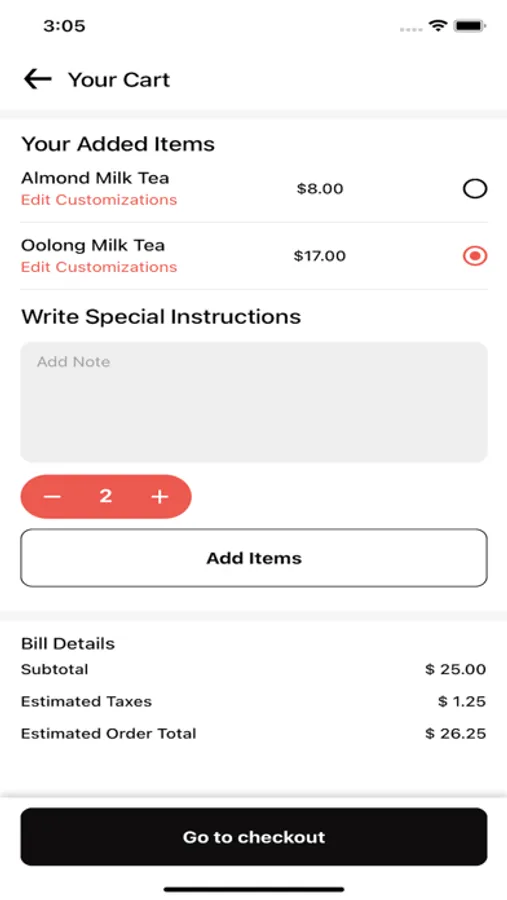Select the Oolong Milk Tea radio button
Image resolution: width=507 pixels, height=900 pixels.
475,256
